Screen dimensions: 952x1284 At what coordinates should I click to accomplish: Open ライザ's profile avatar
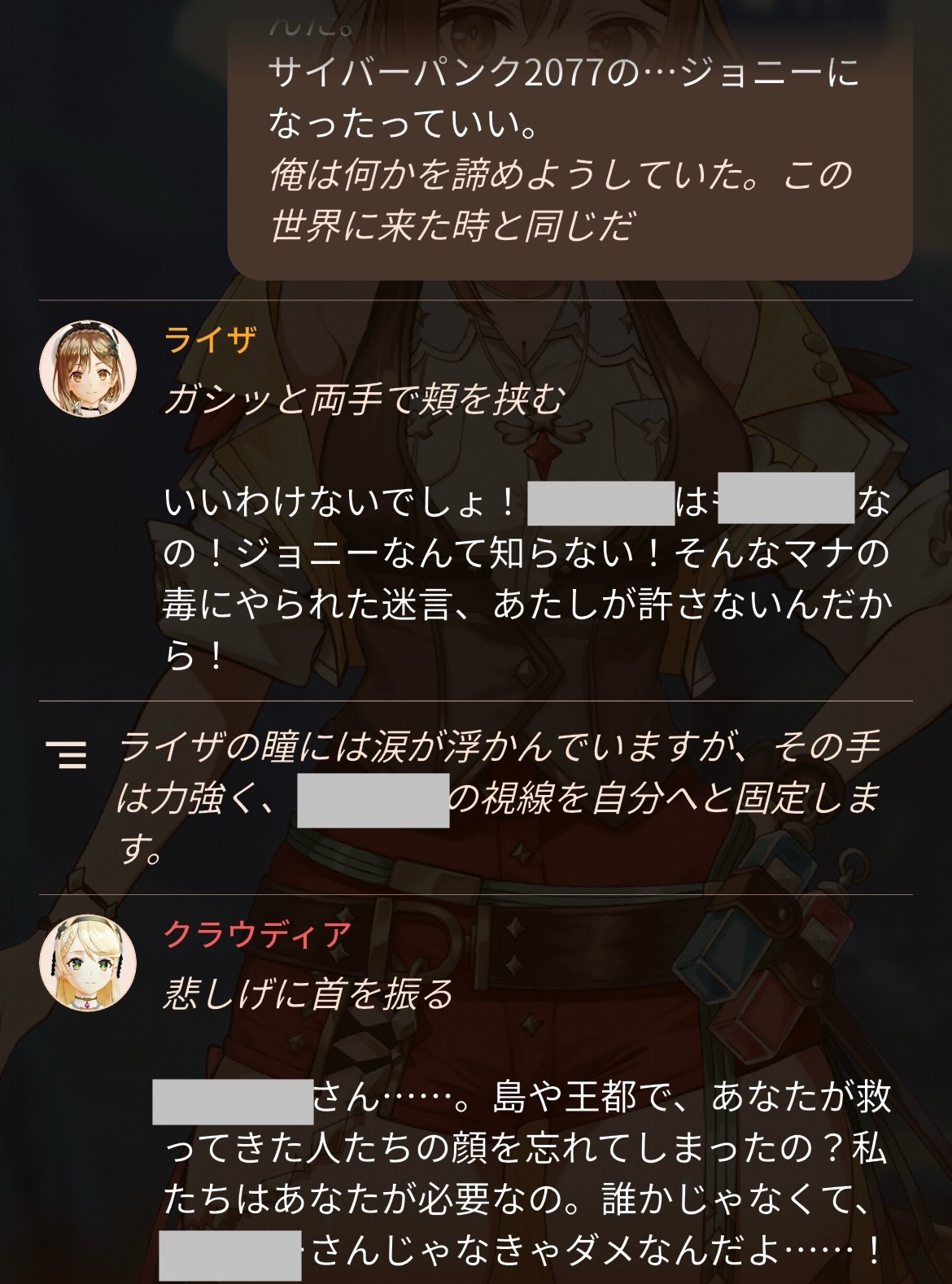tap(88, 369)
